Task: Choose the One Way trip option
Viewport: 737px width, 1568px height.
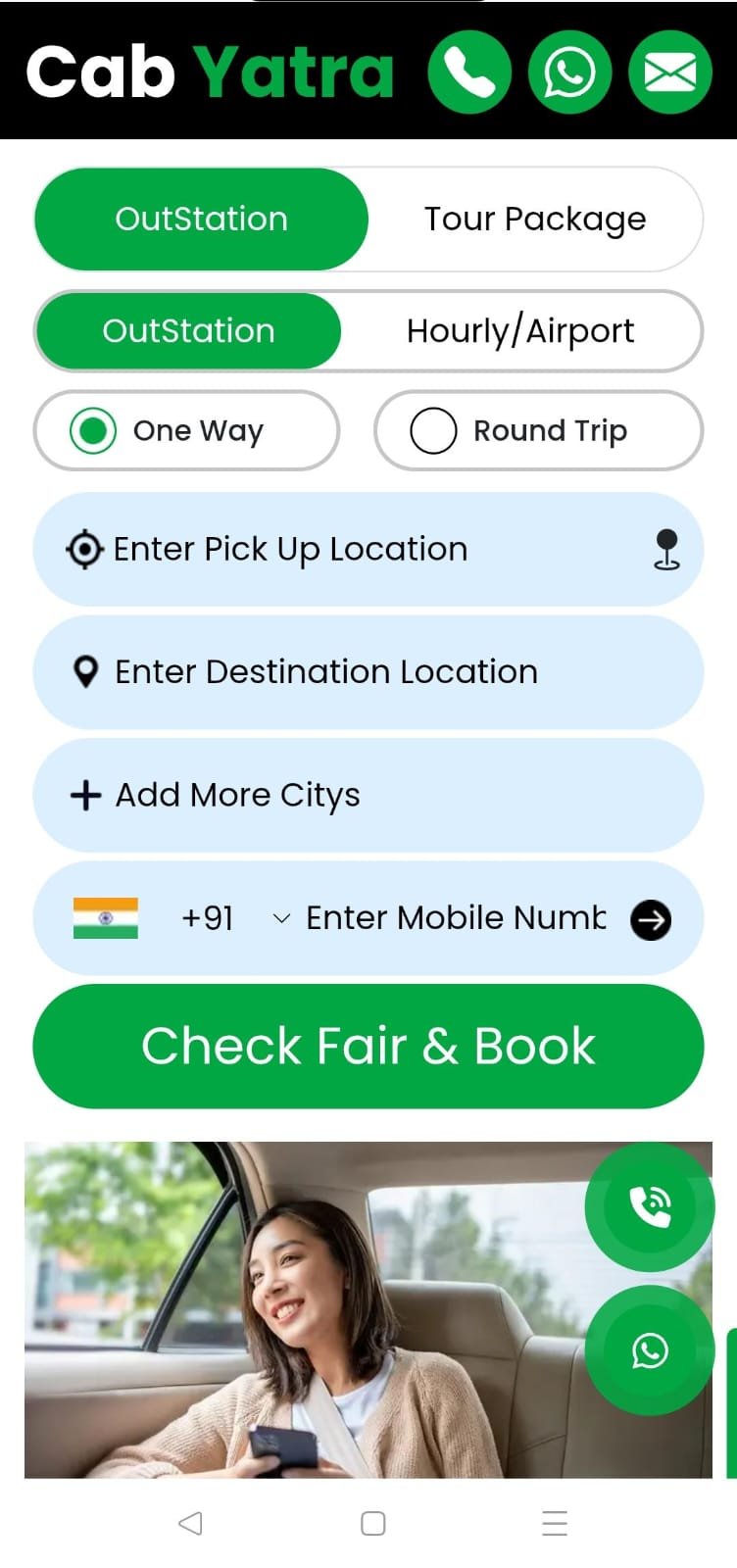Action: (x=94, y=431)
